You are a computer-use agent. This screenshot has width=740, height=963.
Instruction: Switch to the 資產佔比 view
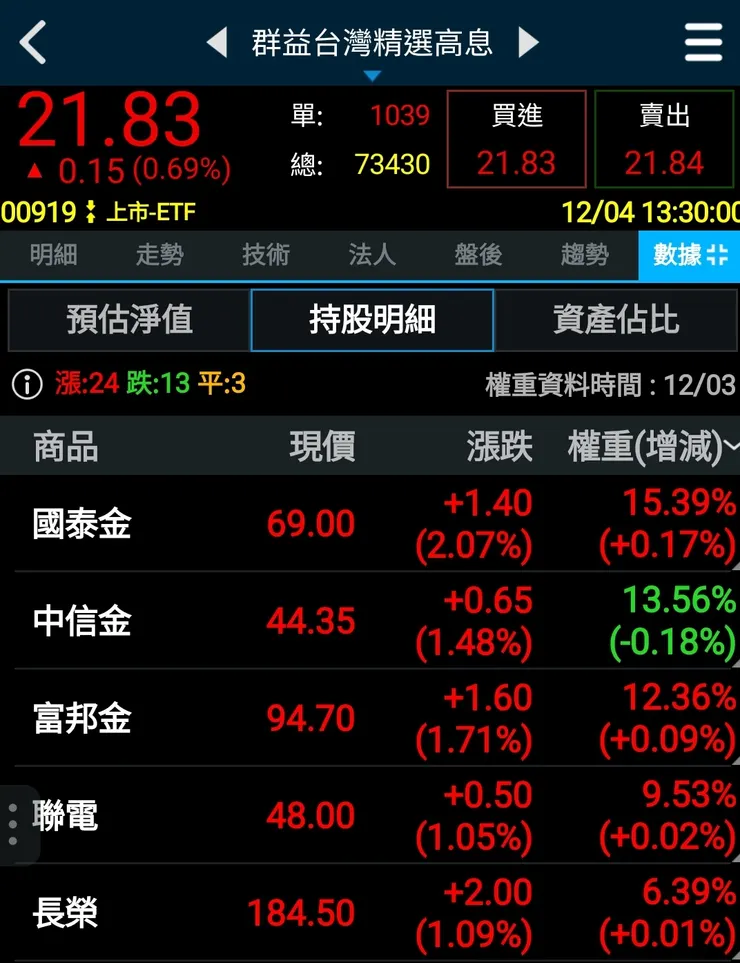coord(617,321)
